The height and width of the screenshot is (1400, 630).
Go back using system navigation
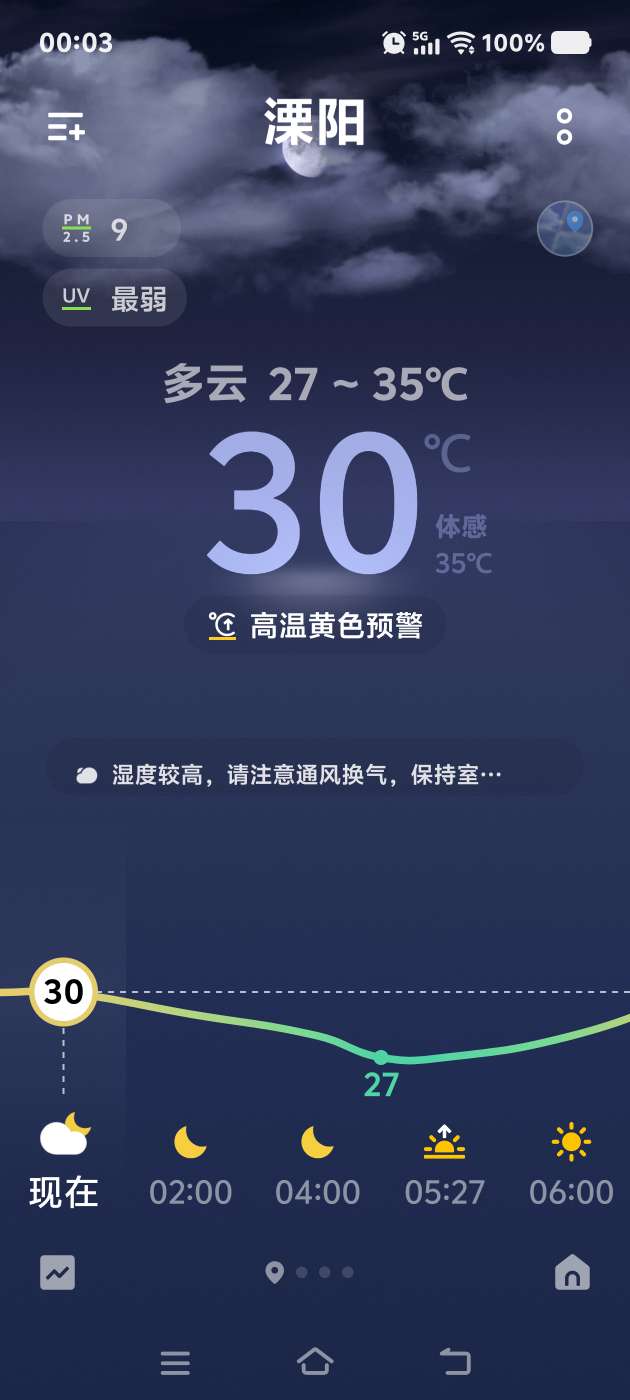[x=455, y=1361]
